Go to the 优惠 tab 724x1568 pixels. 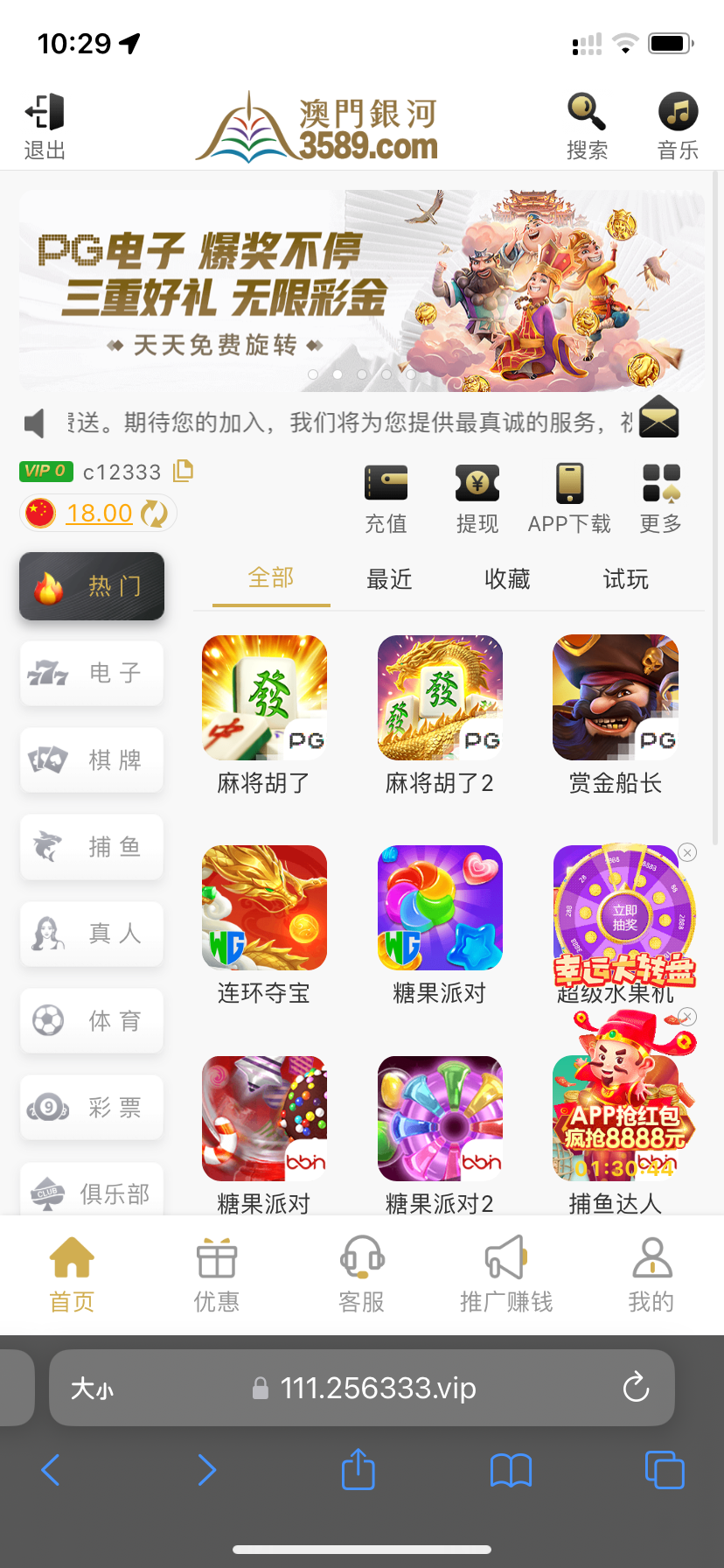pos(216,1275)
